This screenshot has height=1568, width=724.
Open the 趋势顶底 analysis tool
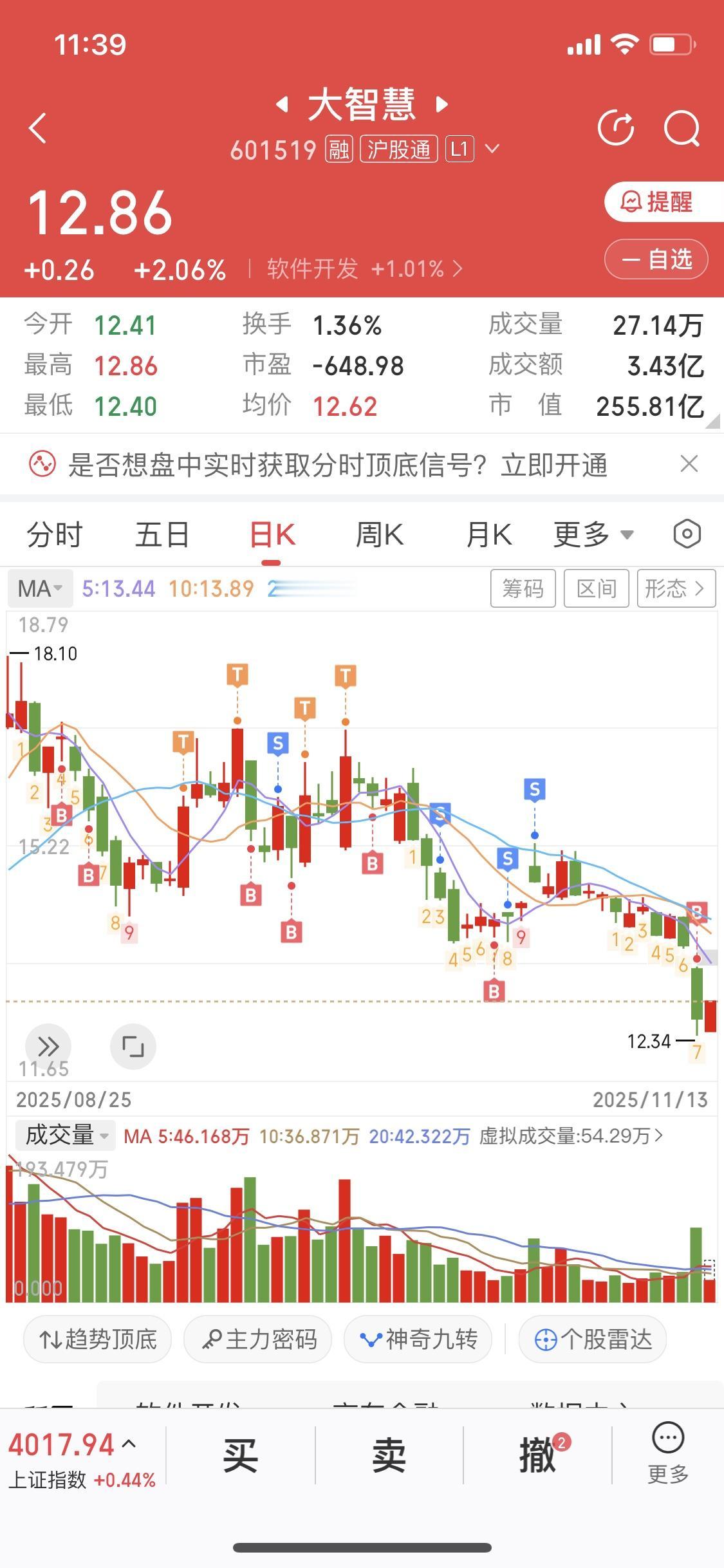97,1339
